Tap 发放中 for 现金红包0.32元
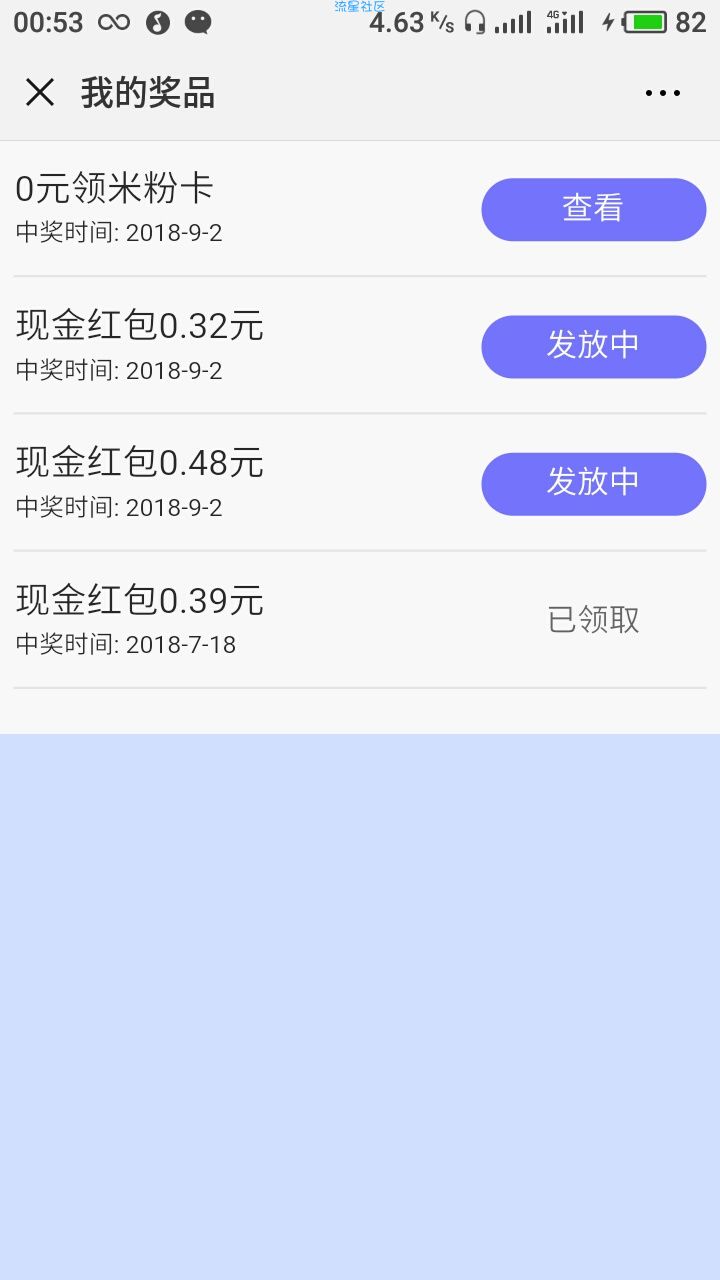Screen dimensions: 720x1280 (594, 346)
